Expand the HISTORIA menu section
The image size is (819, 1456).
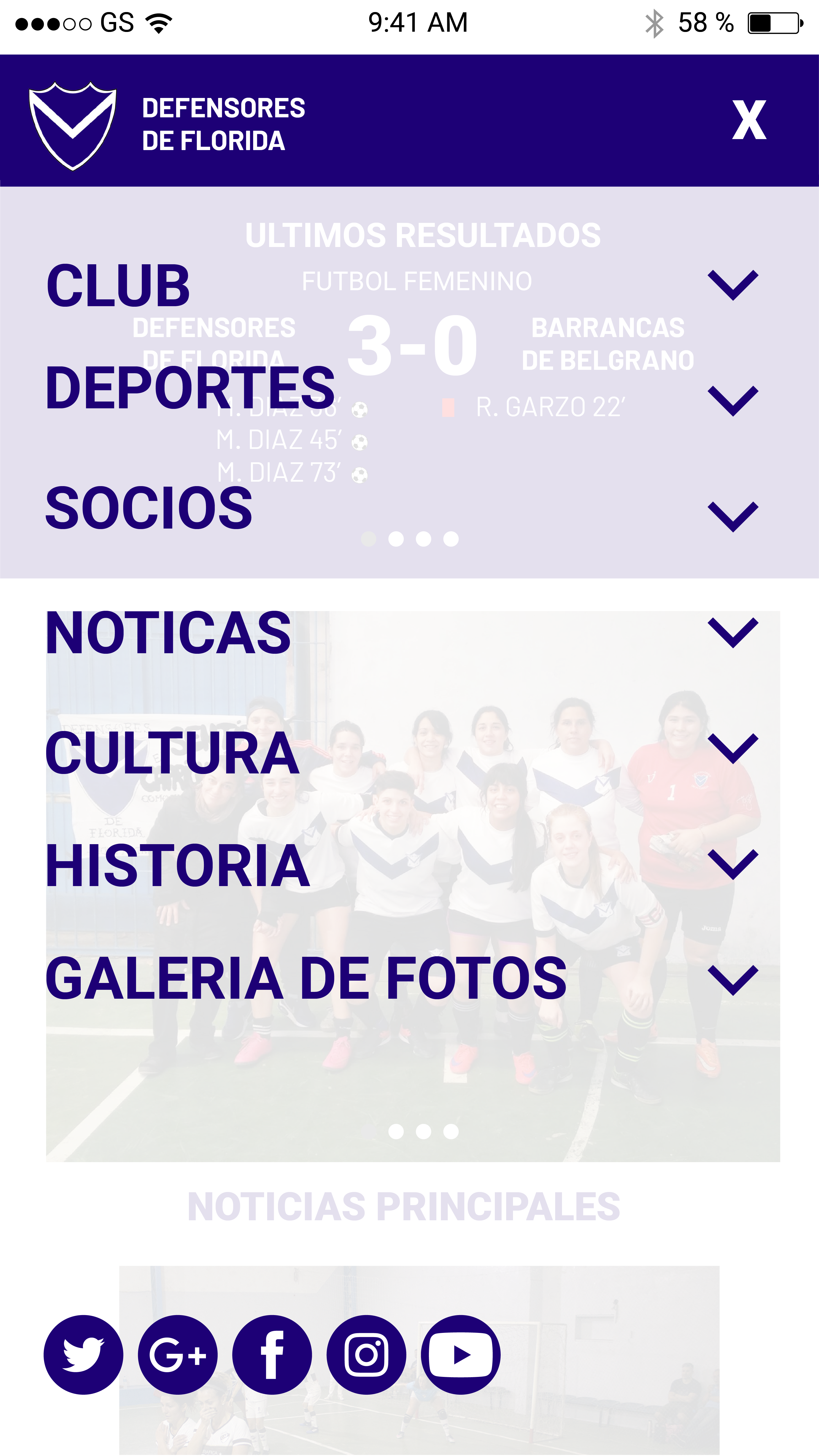733,864
